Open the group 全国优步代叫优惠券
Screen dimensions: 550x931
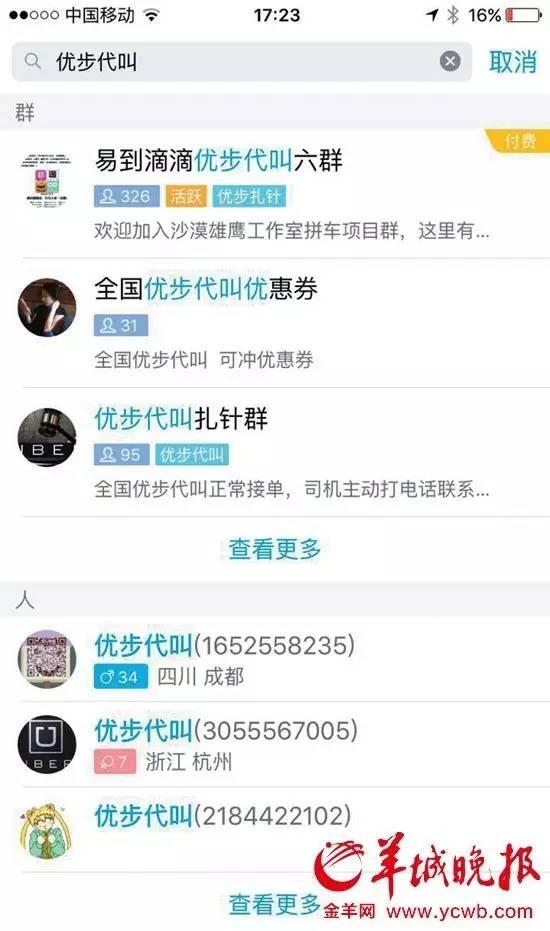(275, 323)
